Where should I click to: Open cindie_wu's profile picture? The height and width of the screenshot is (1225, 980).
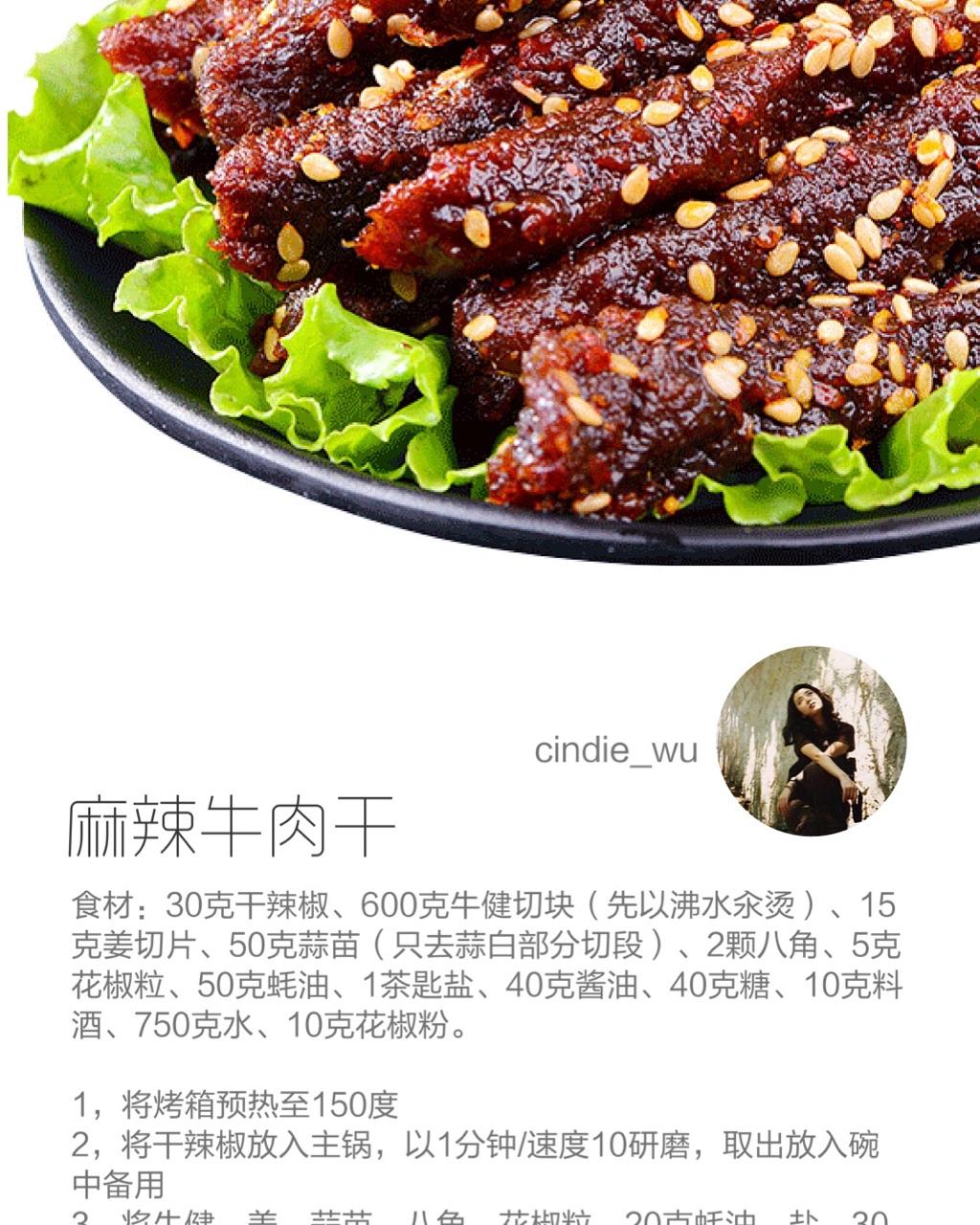(812, 741)
